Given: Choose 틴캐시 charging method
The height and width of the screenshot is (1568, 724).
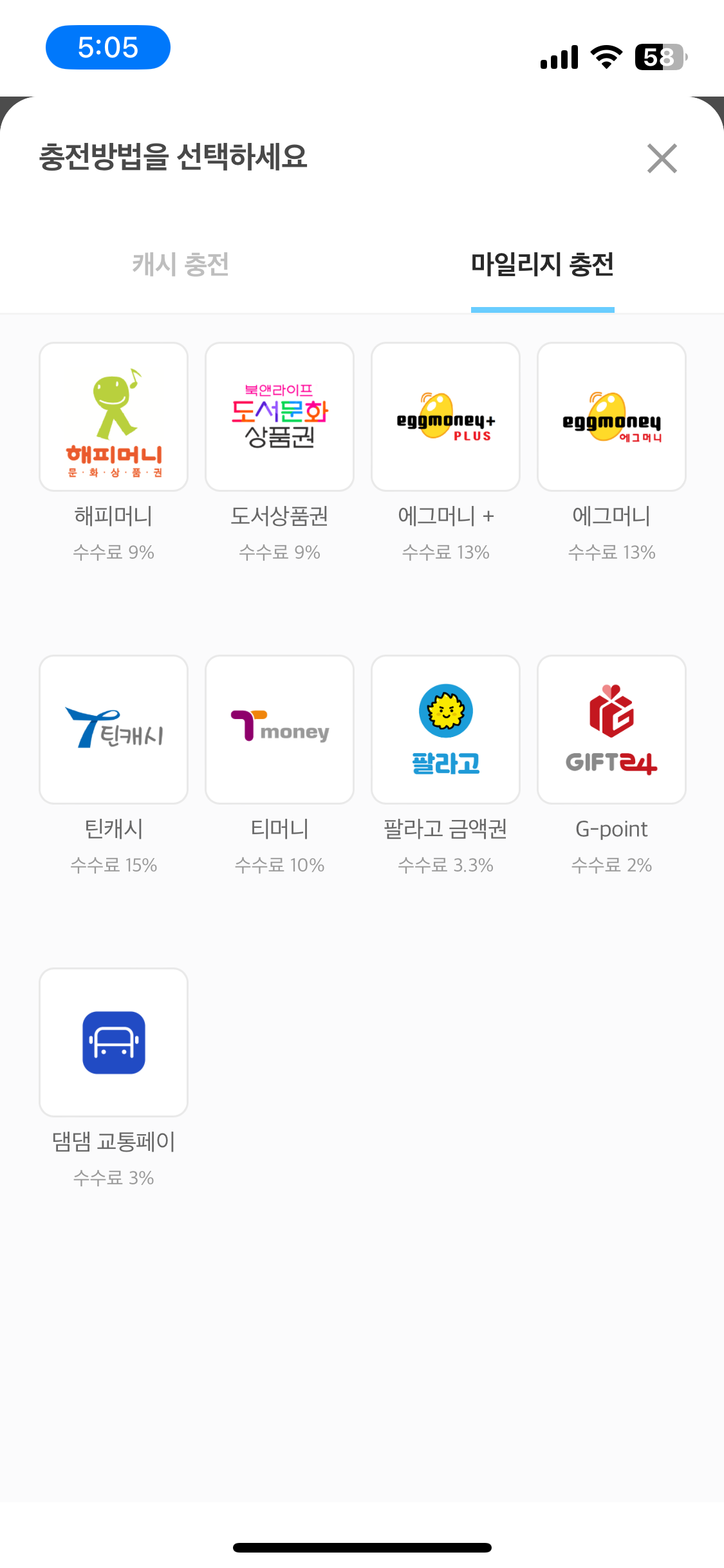Looking at the screenshot, I should point(114,730).
